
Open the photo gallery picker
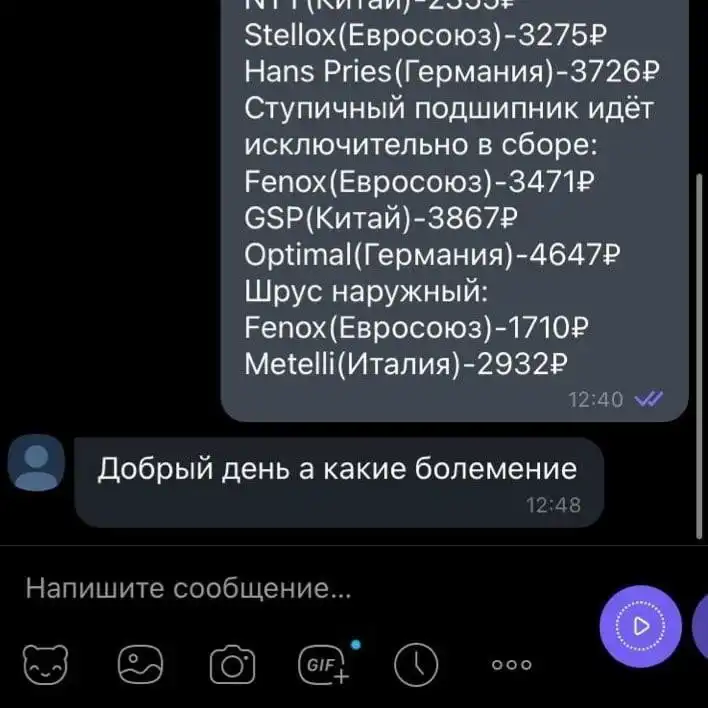pos(139,663)
